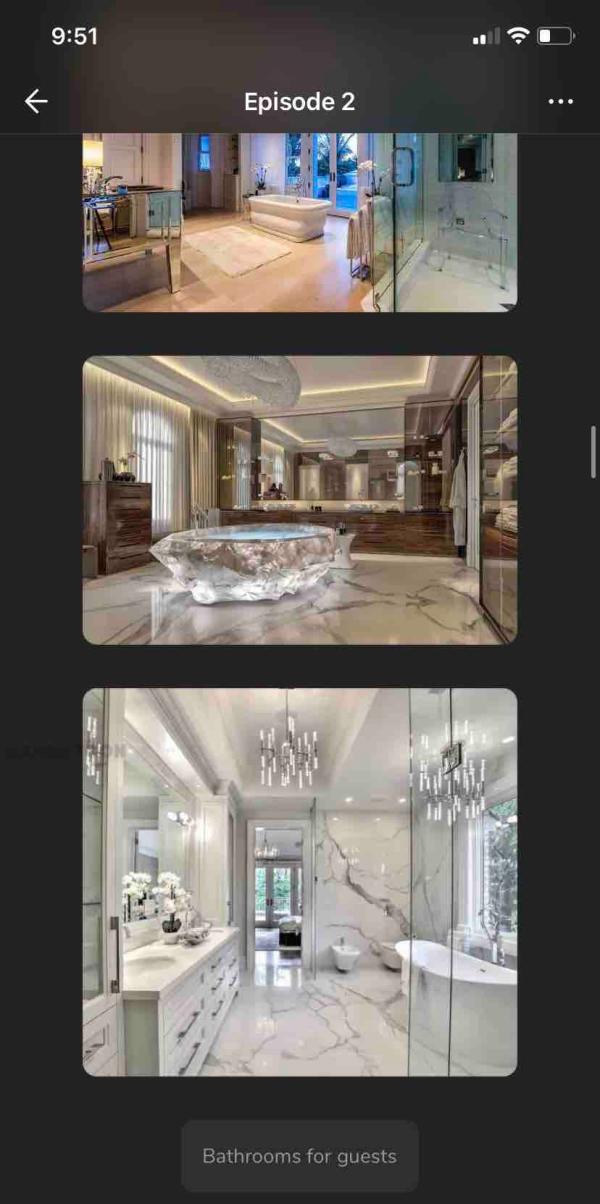Tap the Bathrooms for guests button
Viewport: 600px width, 1204px height.
pos(299,1156)
